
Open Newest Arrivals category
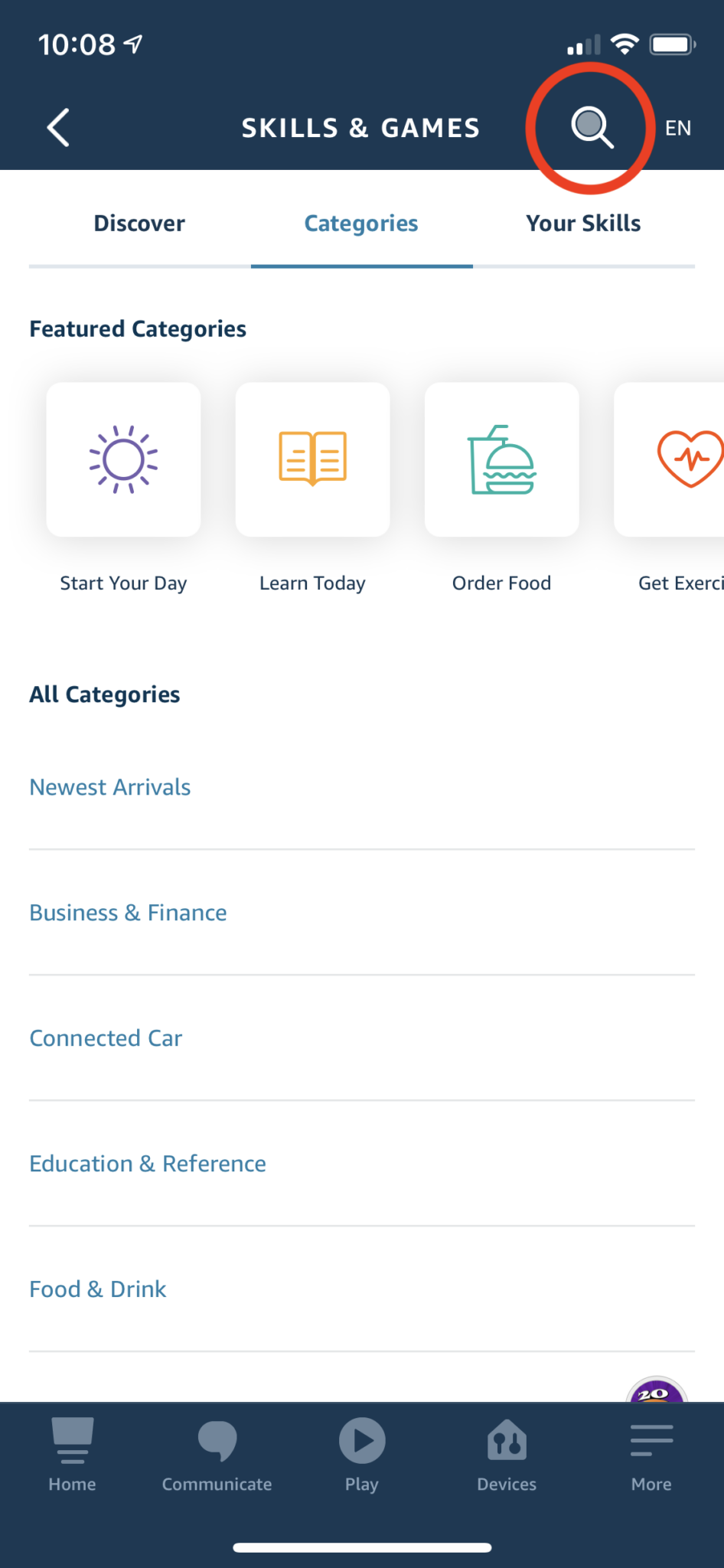pos(110,787)
